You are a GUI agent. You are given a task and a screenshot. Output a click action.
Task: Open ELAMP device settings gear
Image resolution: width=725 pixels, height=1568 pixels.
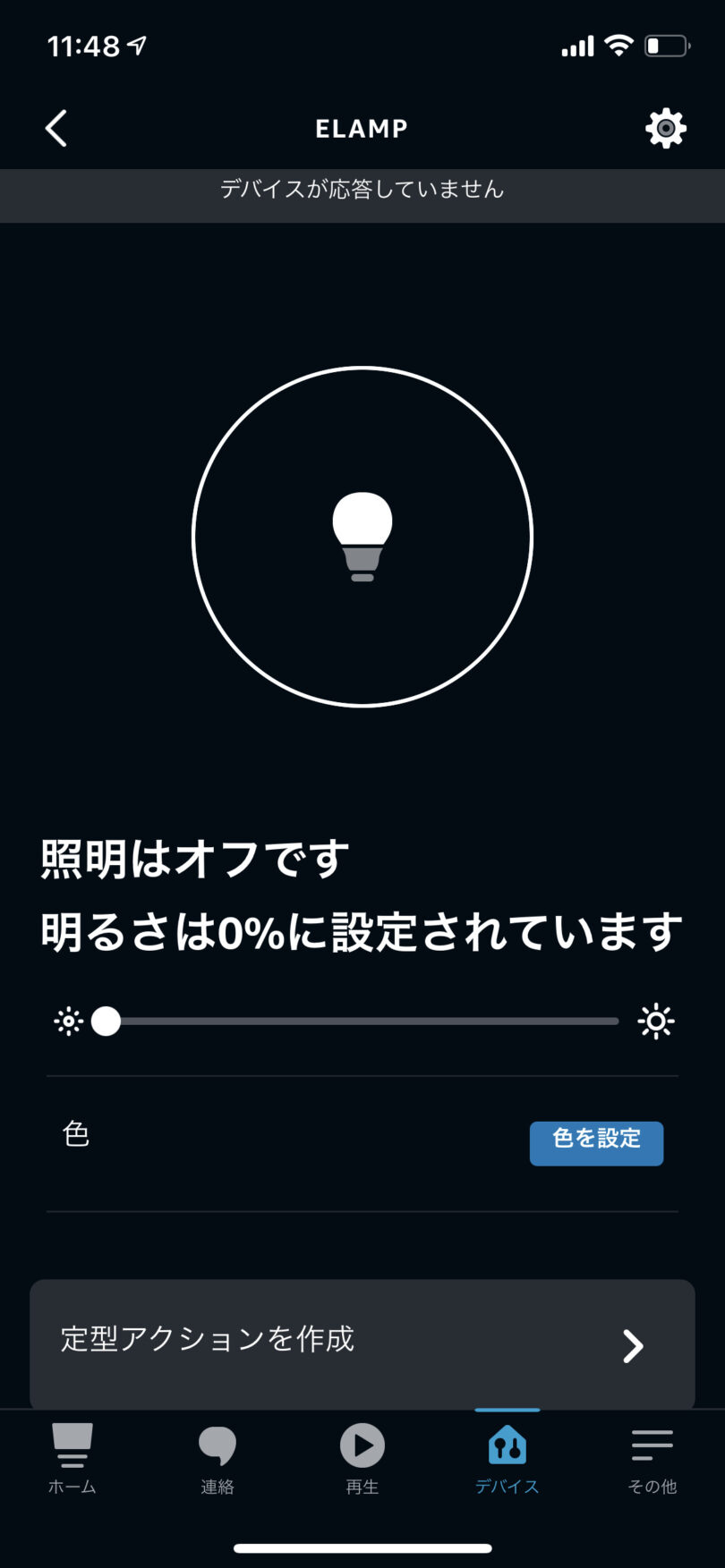coord(666,129)
